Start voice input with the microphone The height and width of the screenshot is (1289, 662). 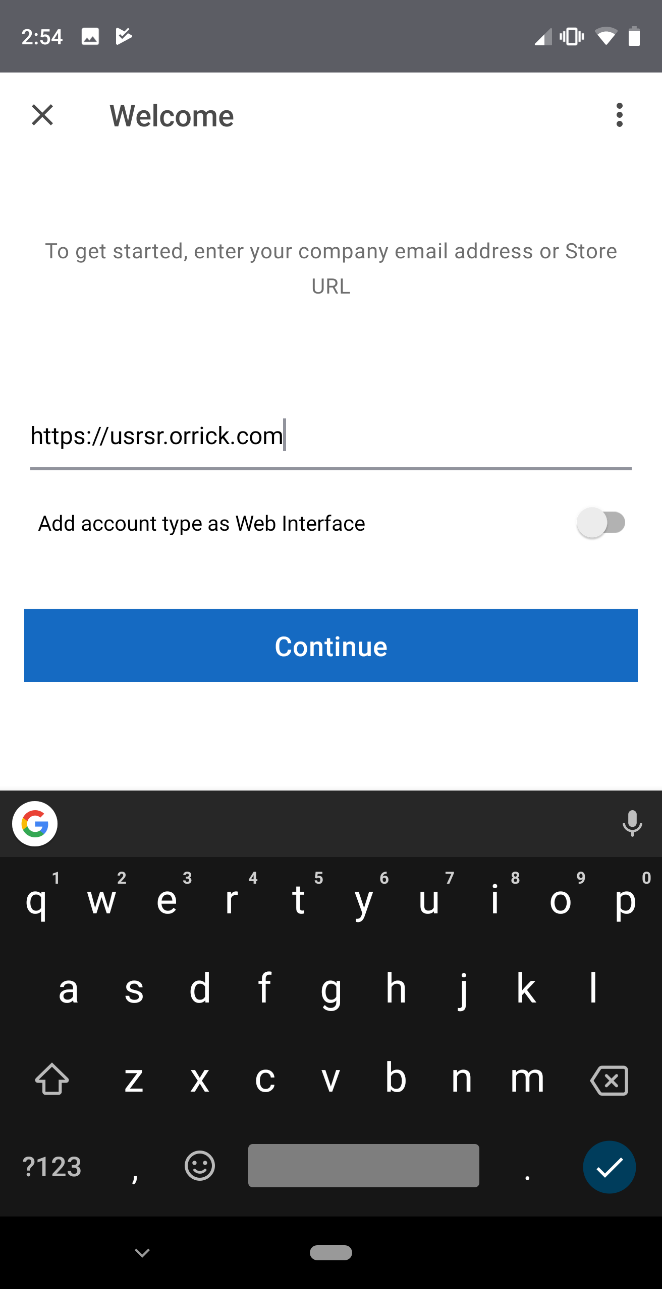point(631,824)
